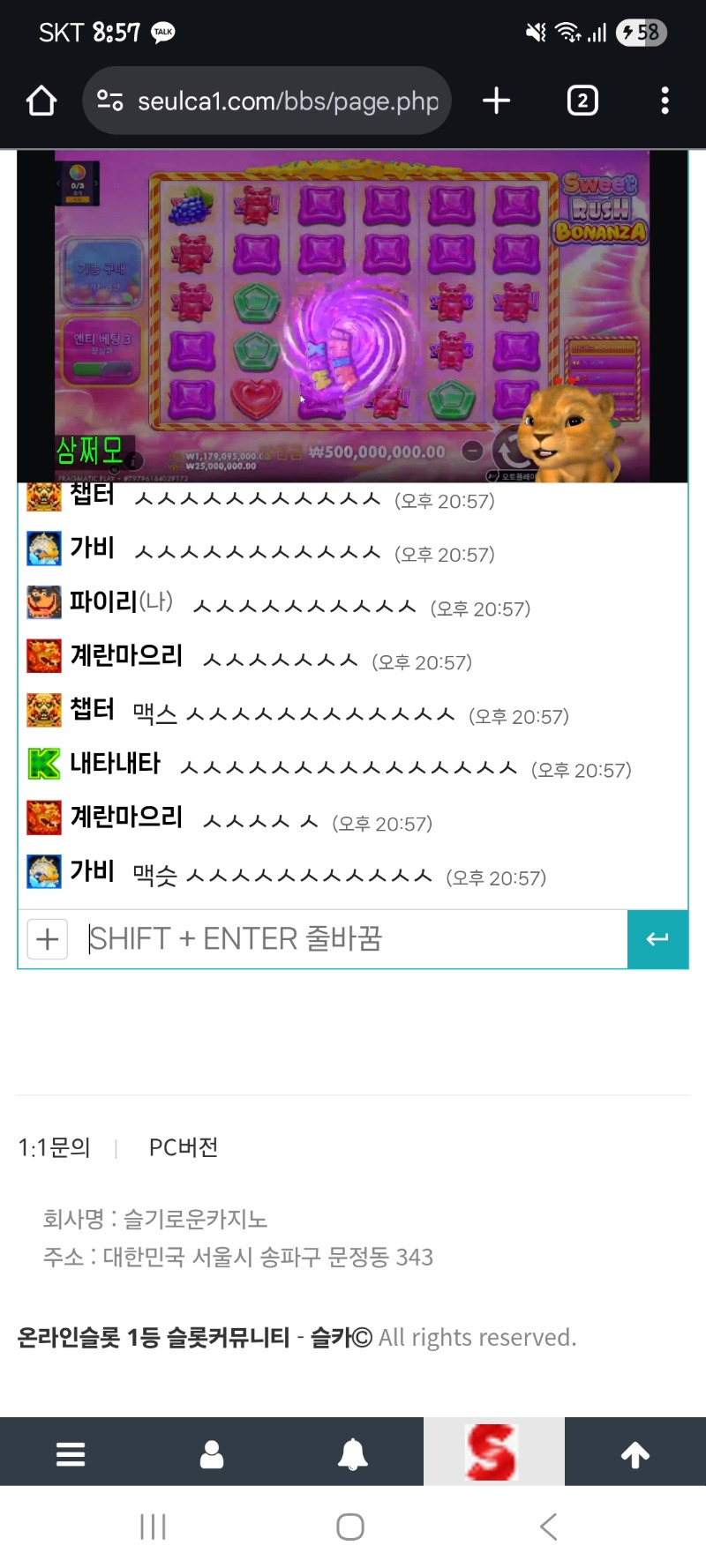Open the Sweet Rush Bonanza stream video
Screen dimensions: 706x1568
[x=353, y=316]
